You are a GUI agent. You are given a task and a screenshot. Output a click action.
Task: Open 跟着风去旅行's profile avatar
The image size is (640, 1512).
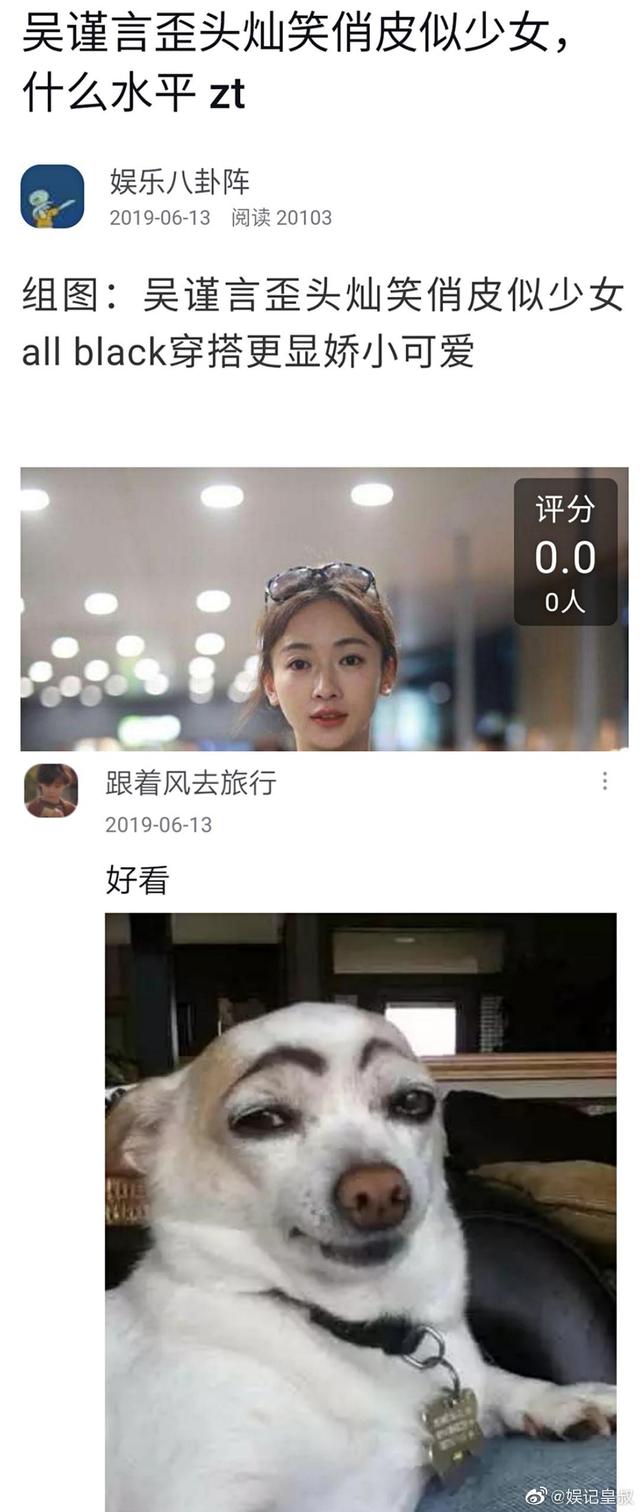coord(51,790)
